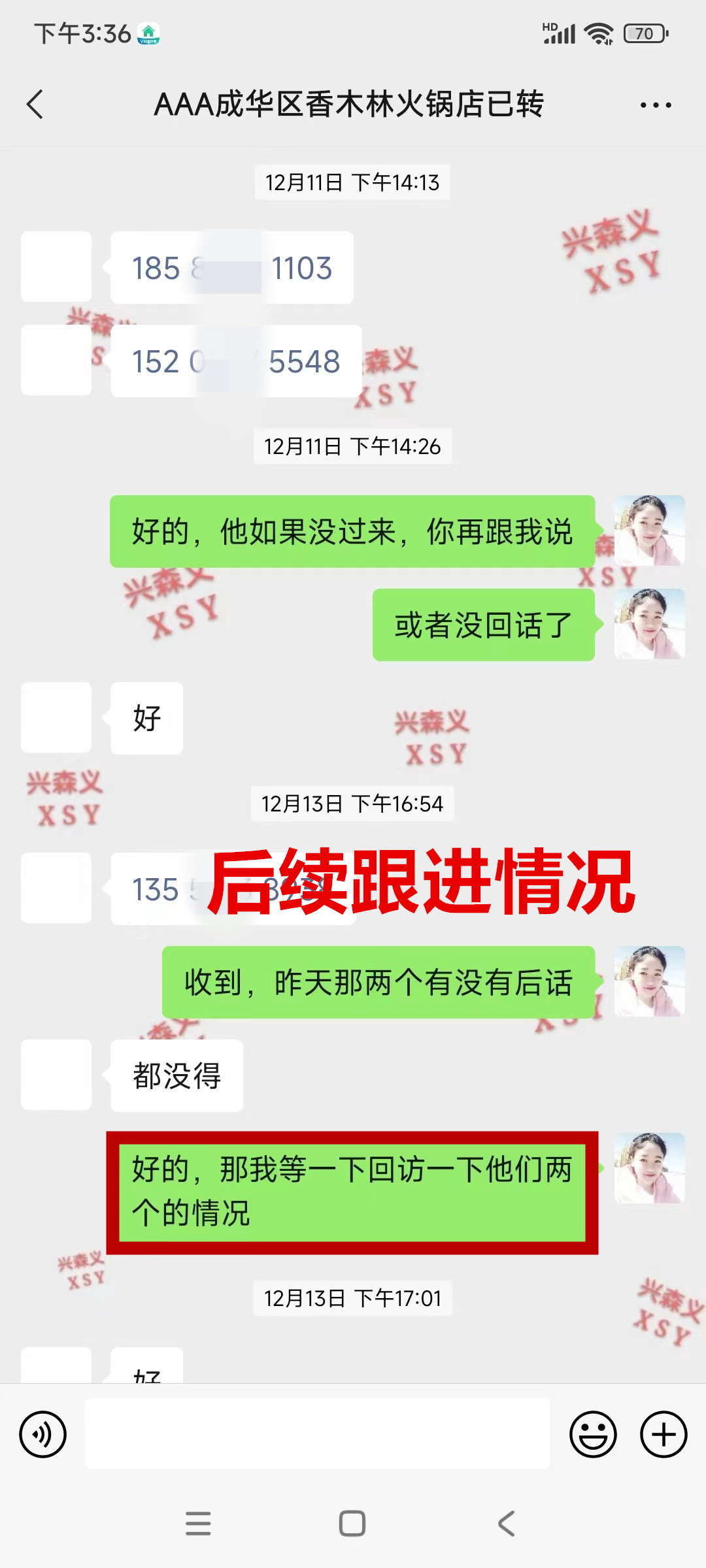This screenshot has height=1568, width=706.
Task: Open the chat info three-dot menu
Action: (x=656, y=105)
